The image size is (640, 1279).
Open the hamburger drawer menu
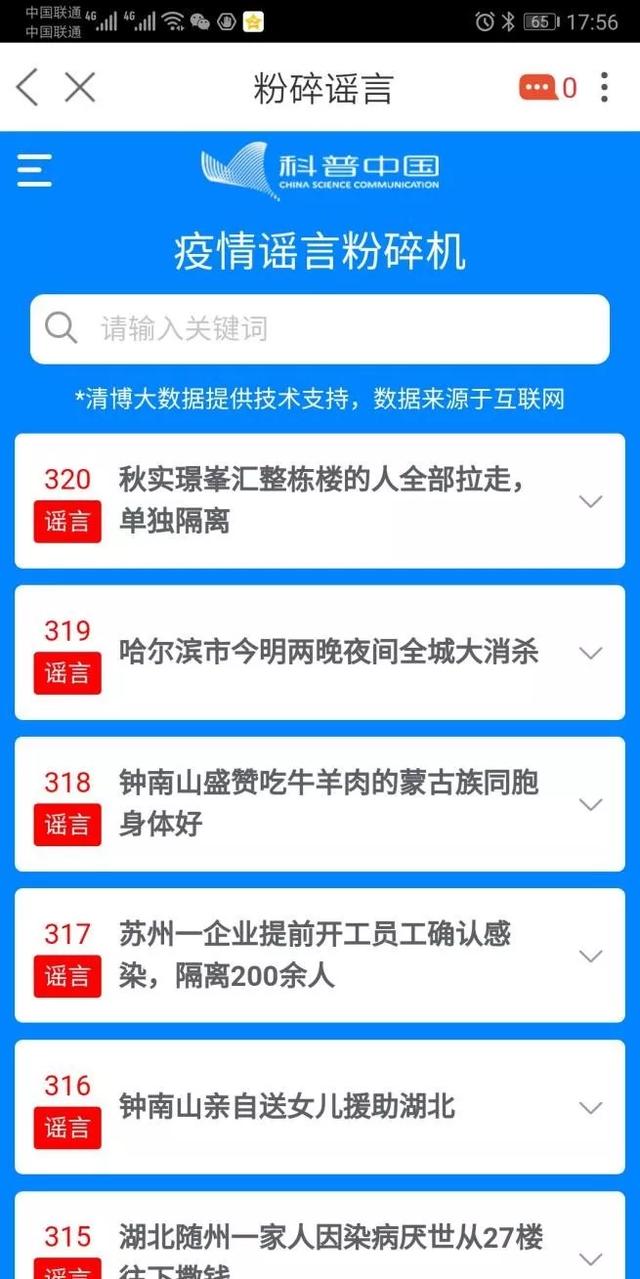(x=34, y=170)
